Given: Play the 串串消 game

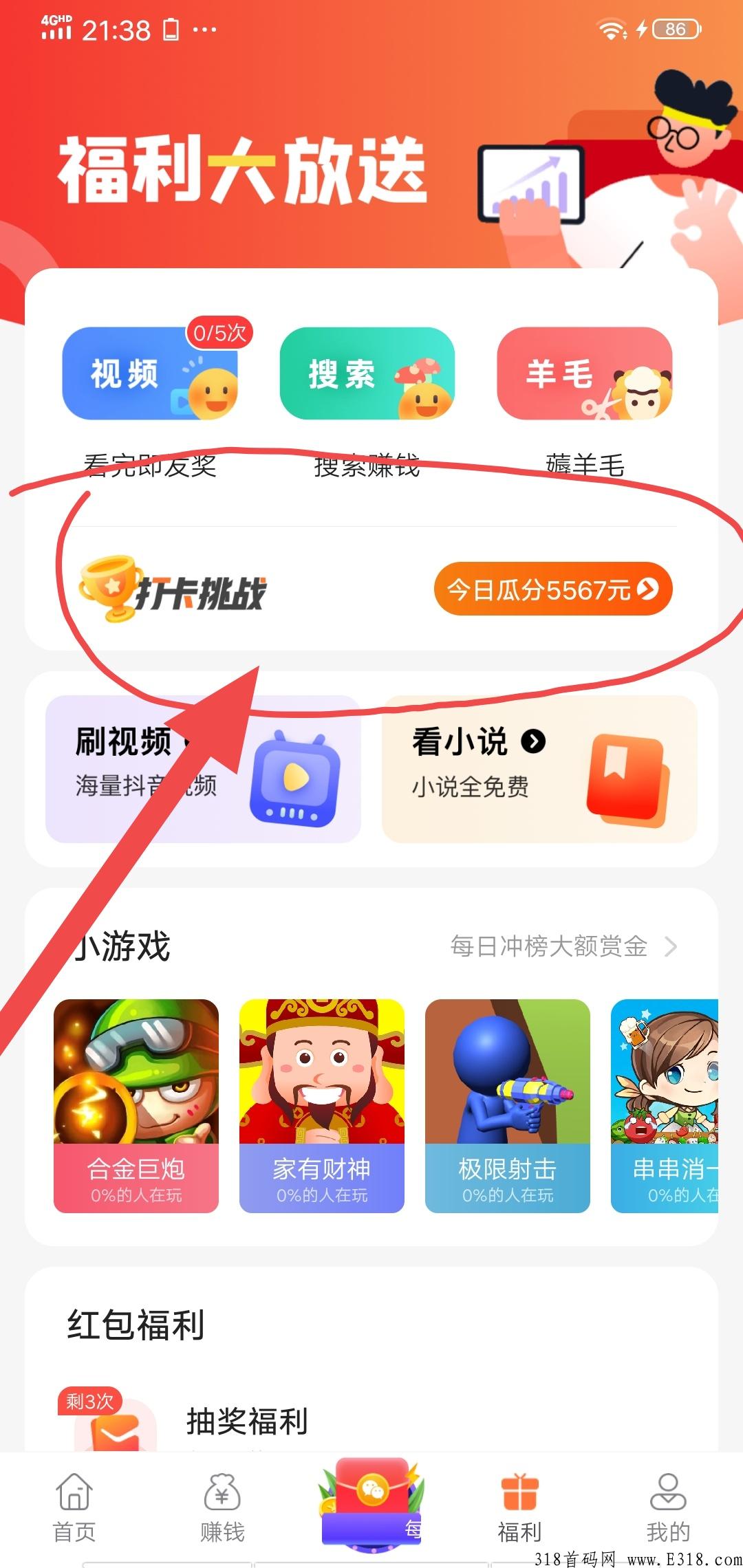Looking at the screenshot, I should (x=665, y=1106).
